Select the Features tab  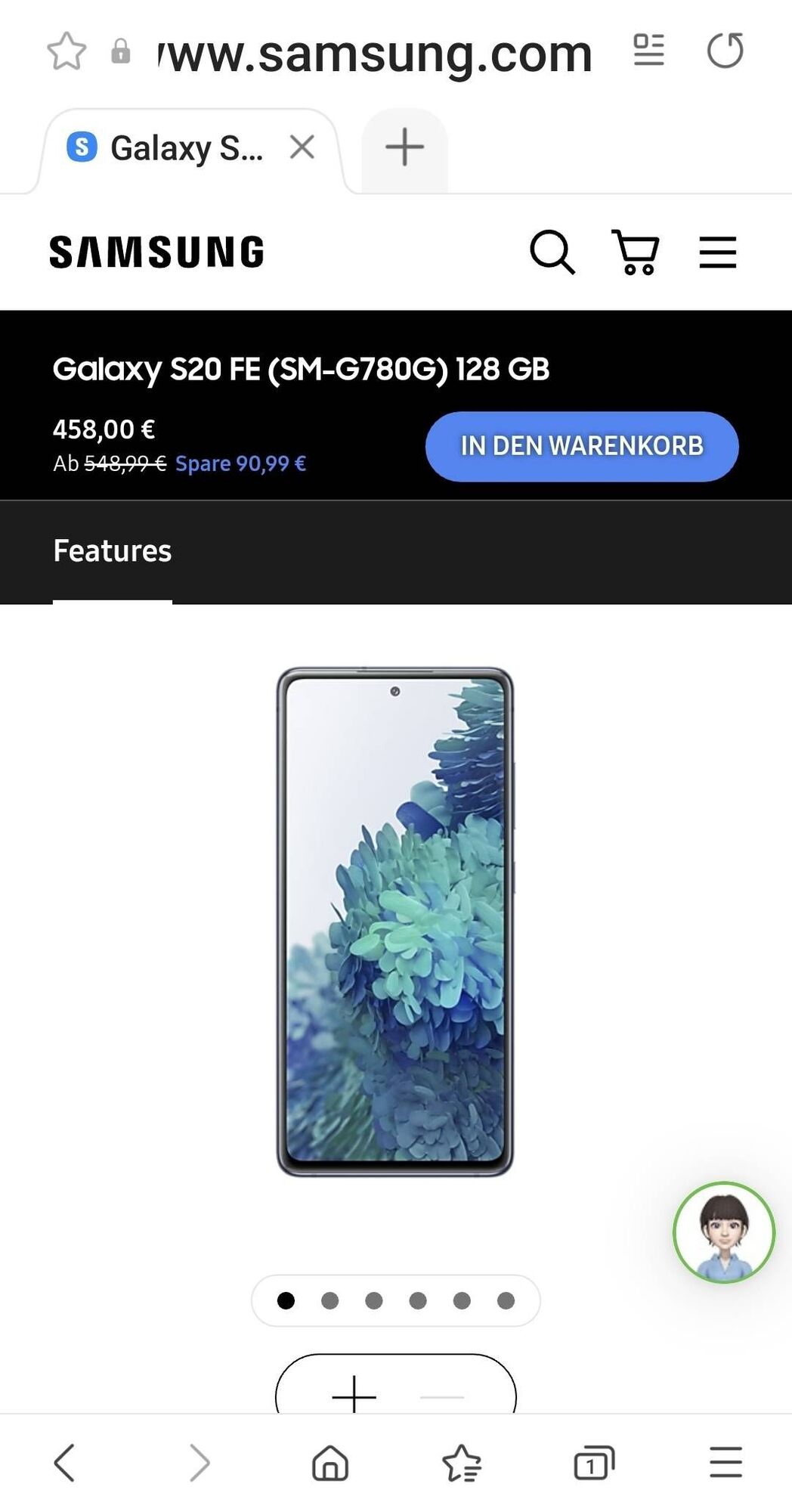[113, 551]
